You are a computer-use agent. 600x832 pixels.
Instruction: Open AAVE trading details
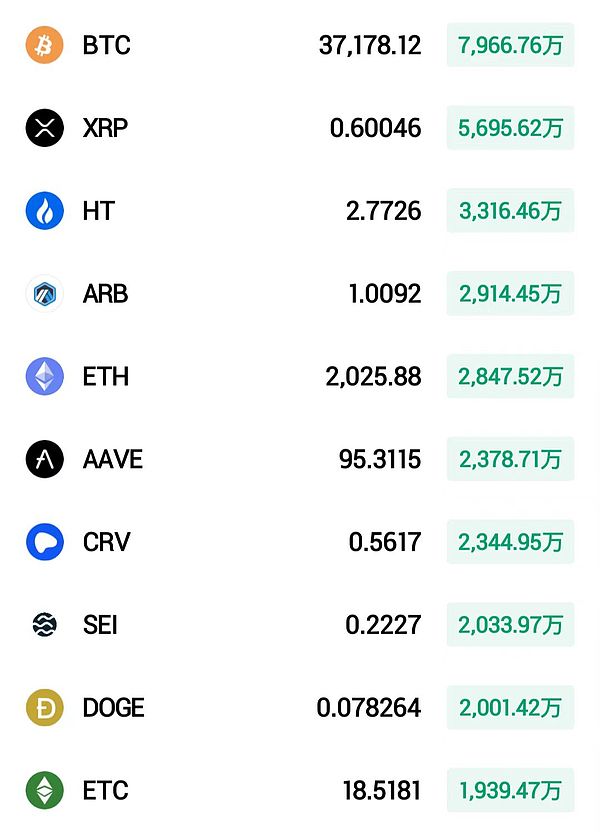112,460
